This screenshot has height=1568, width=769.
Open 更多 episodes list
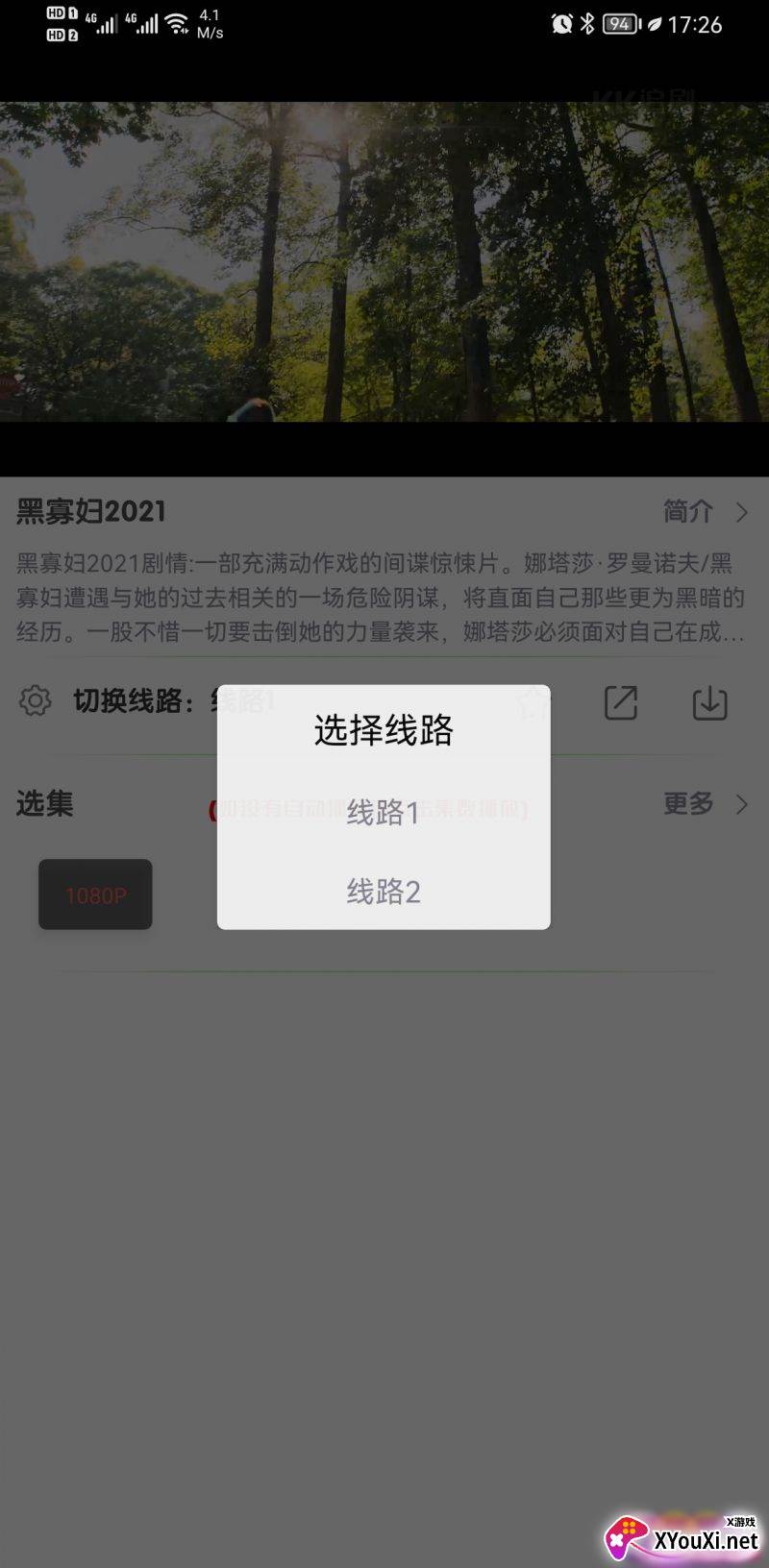tap(705, 804)
